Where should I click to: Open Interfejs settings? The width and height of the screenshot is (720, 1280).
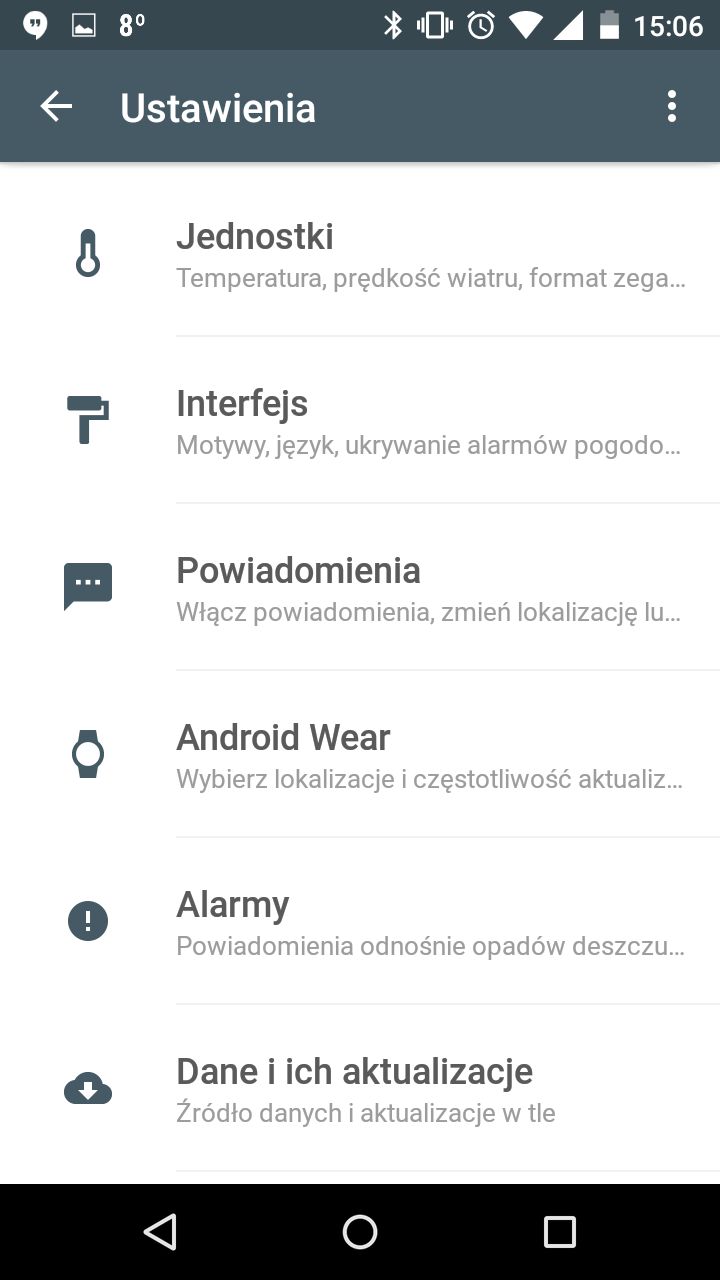pyautogui.click(x=360, y=420)
